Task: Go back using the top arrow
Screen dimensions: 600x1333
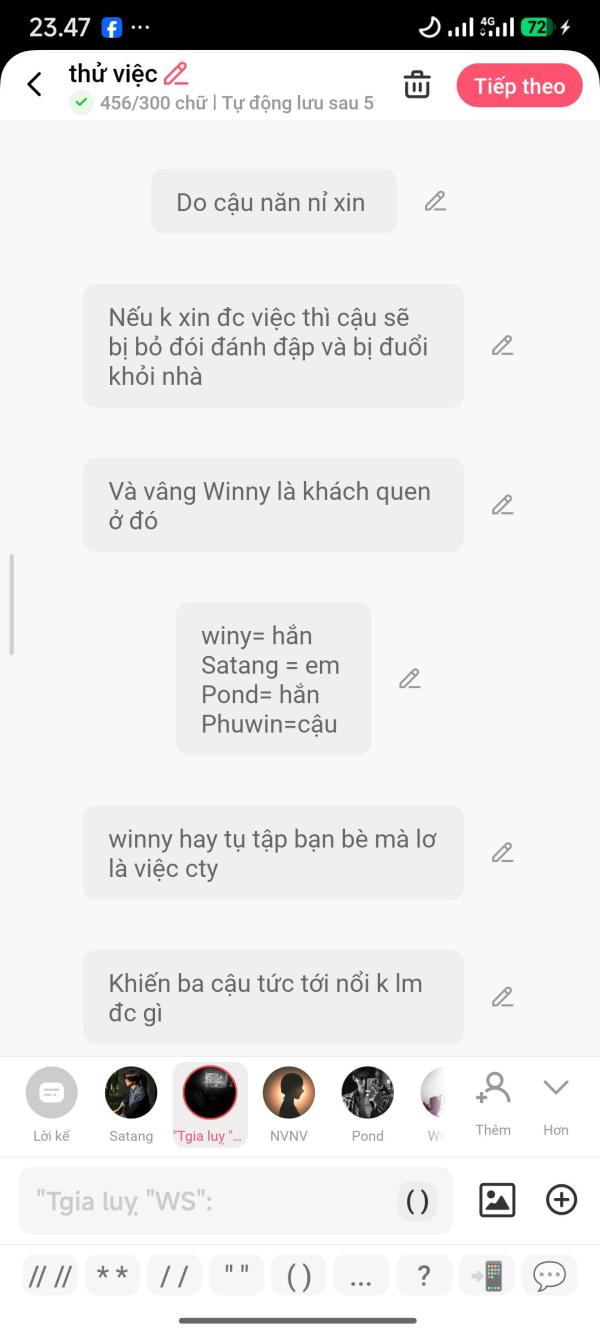Action: click(x=34, y=85)
